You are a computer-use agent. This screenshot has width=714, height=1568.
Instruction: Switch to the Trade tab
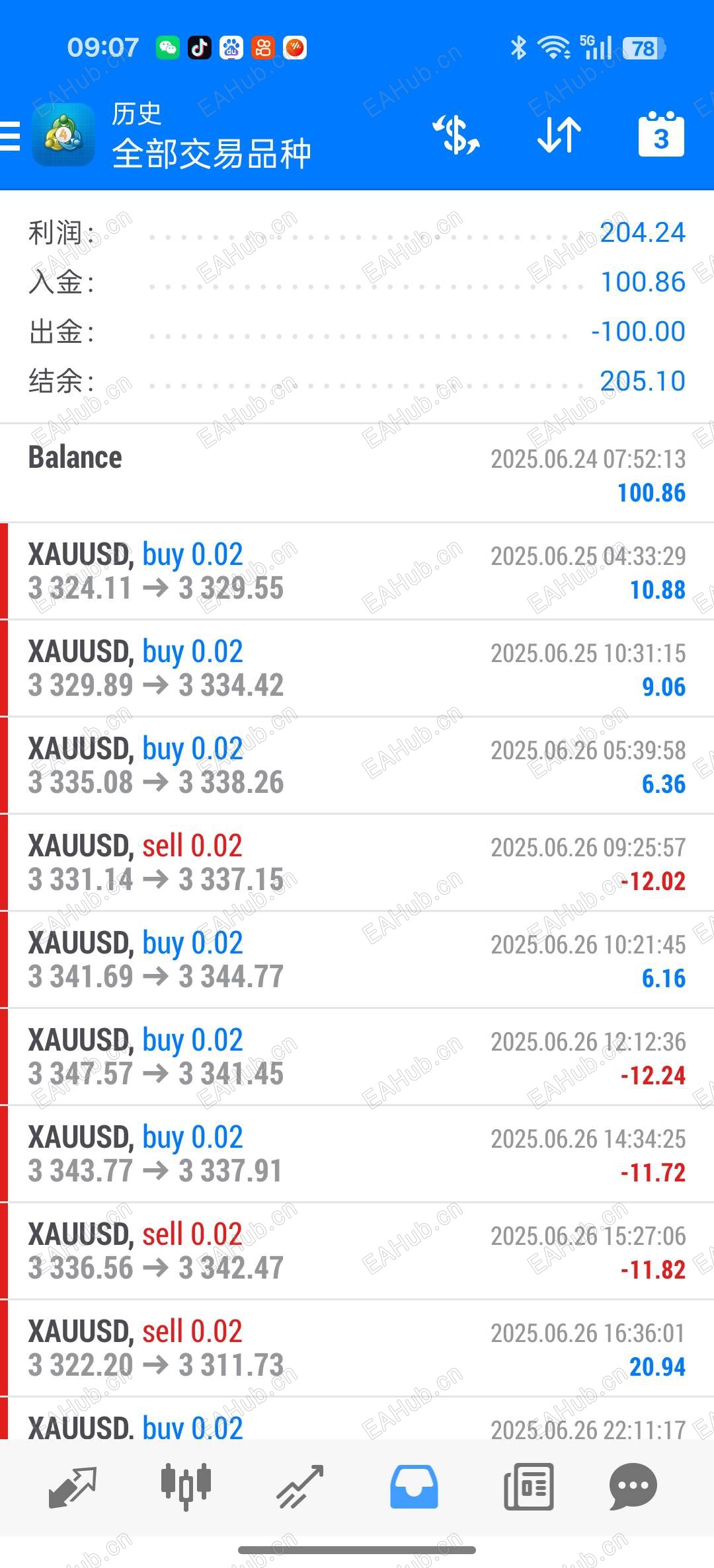tap(300, 1487)
